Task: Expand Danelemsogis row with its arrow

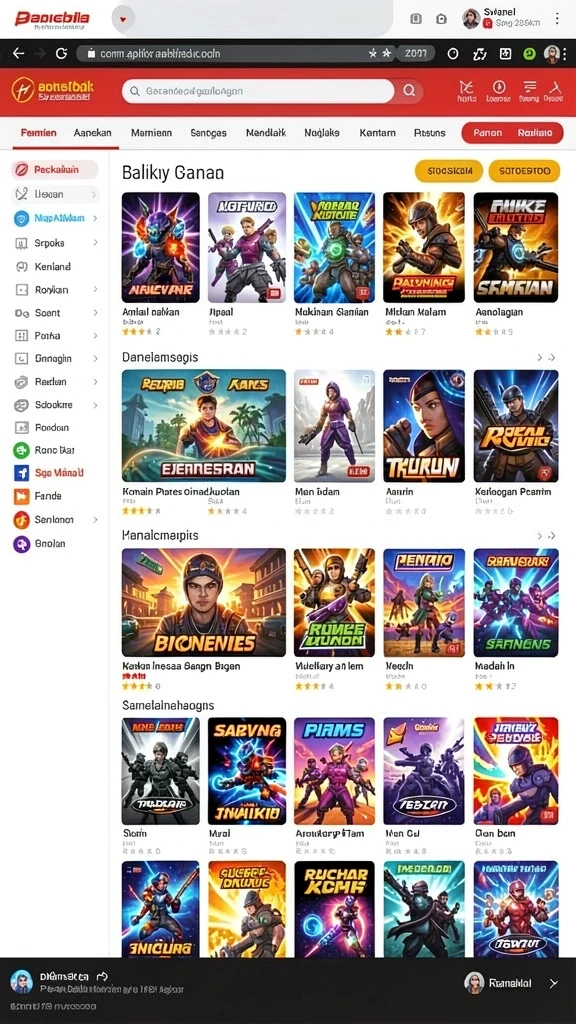Action: [546, 358]
